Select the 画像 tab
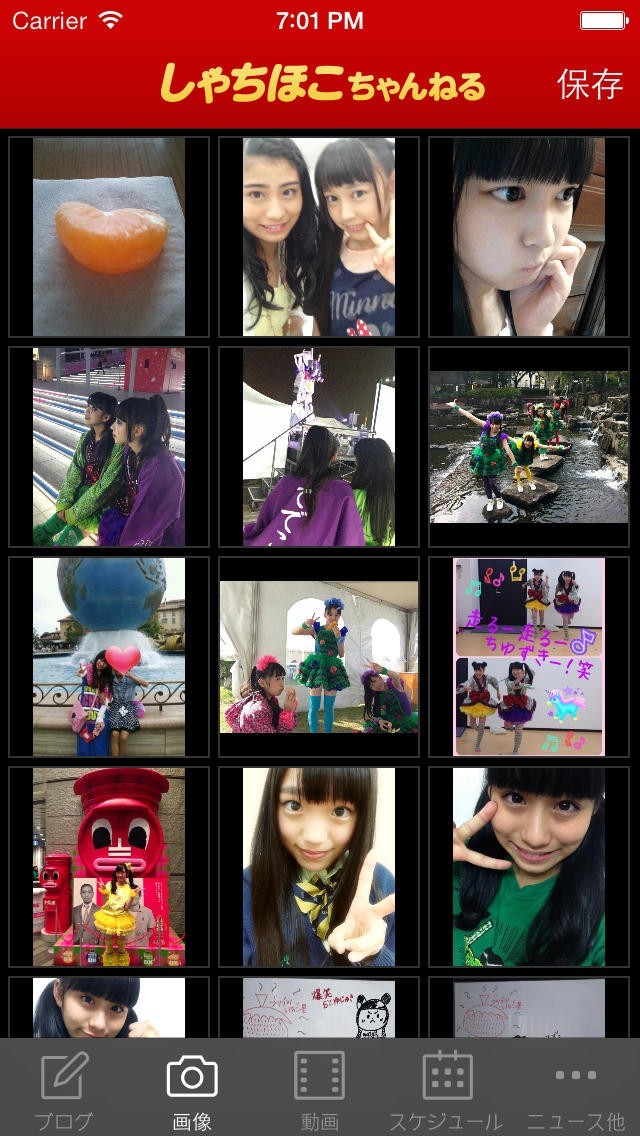640x1136 pixels. pyautogui.click(x=192, y=1088)
